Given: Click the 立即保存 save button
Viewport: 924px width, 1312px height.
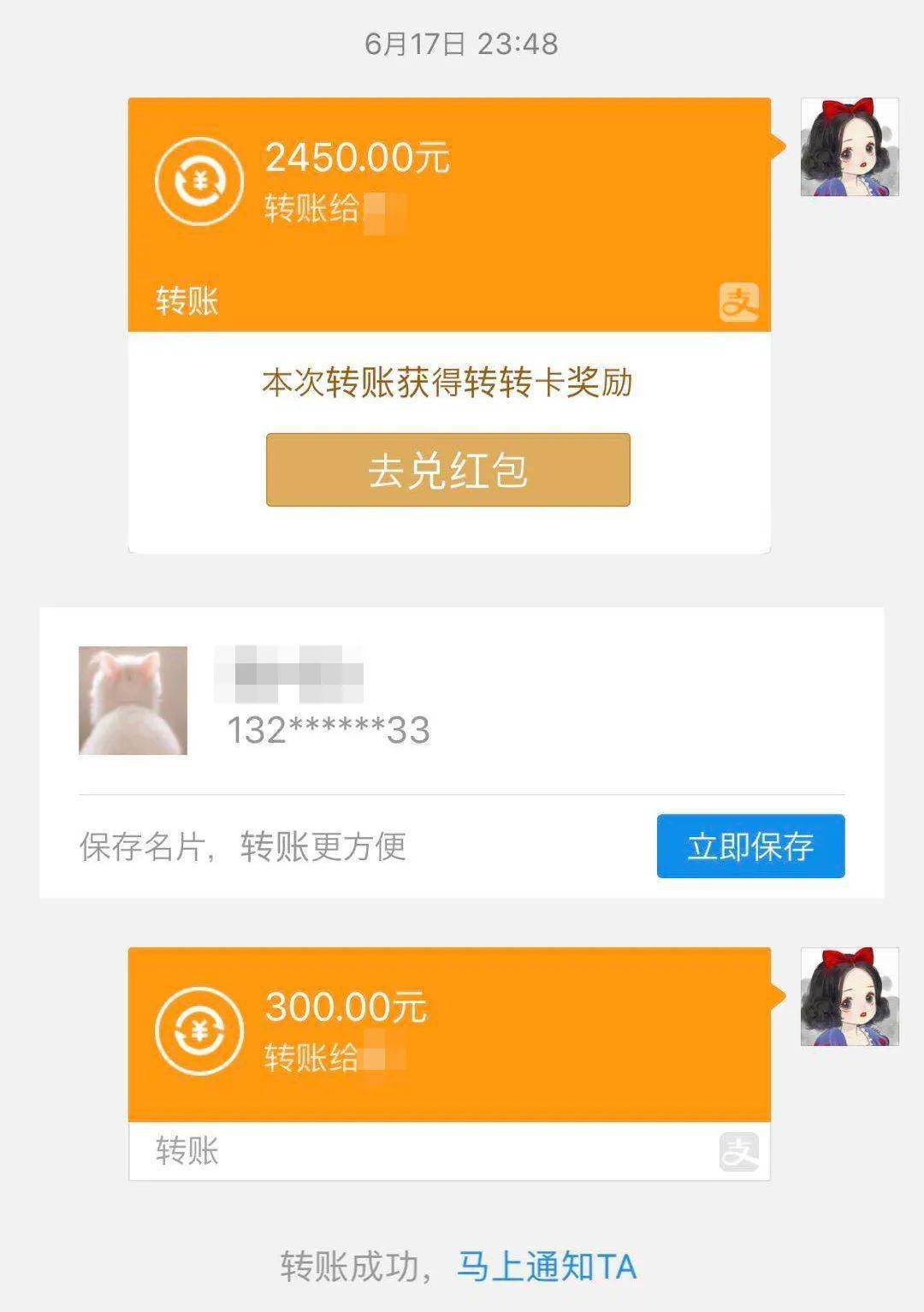Looking at the screenshot, I should [749, 846].
